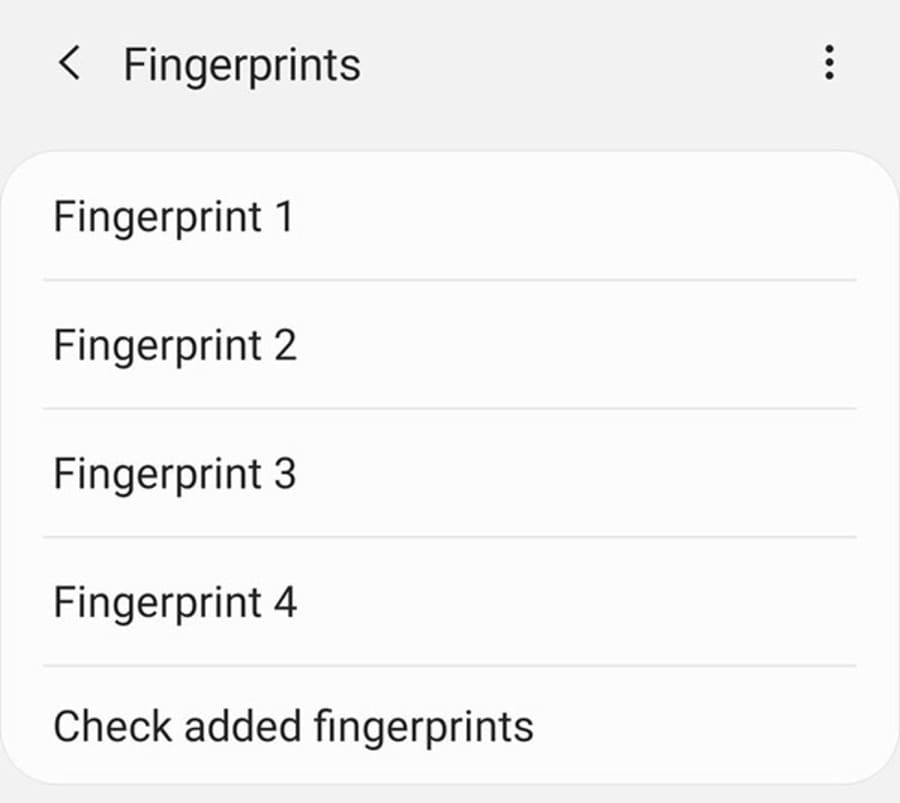Open Fingerprint 1 settings
The height and width of the screenshot is (803, 900).
pyautogui.click(x=172, y=217)
